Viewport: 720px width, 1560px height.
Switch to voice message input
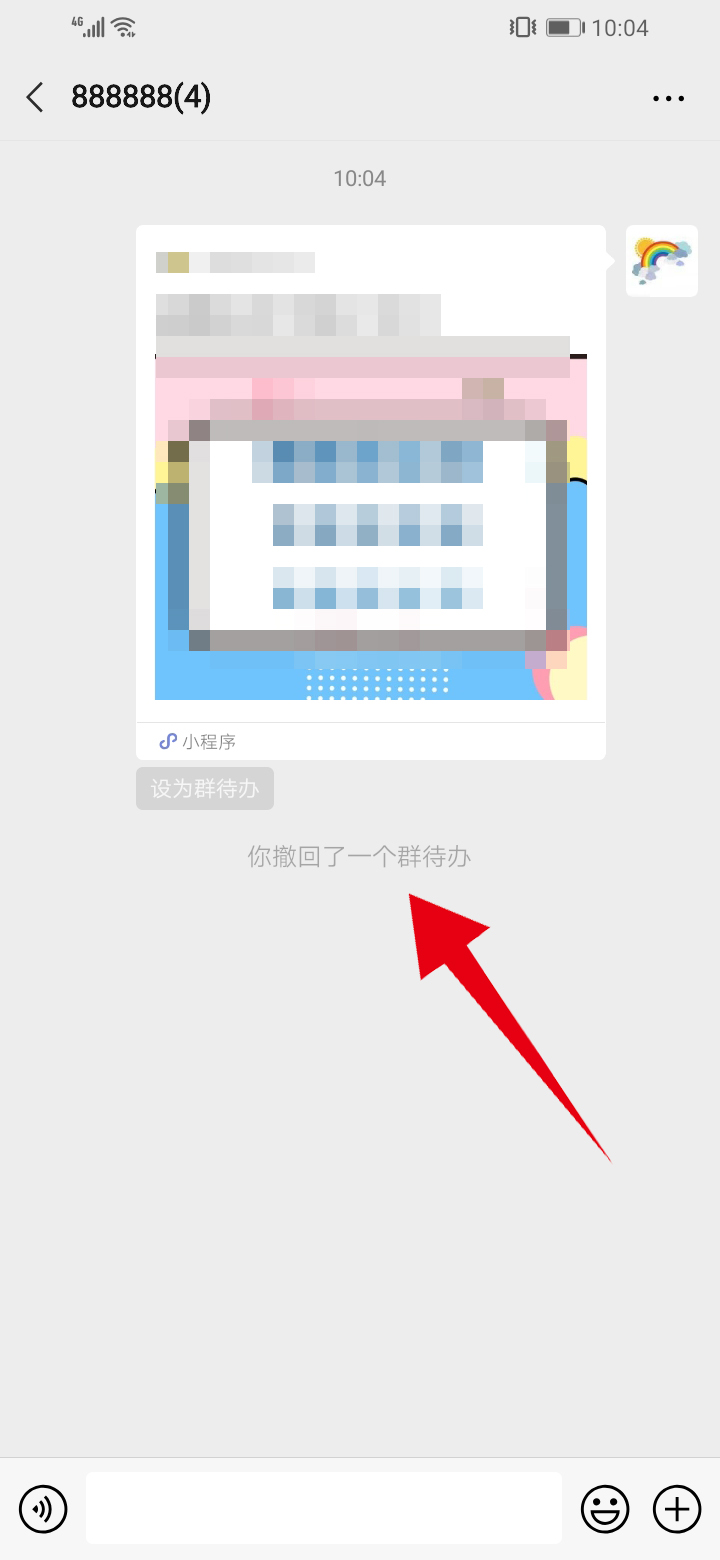click(x=43, y=1508)
